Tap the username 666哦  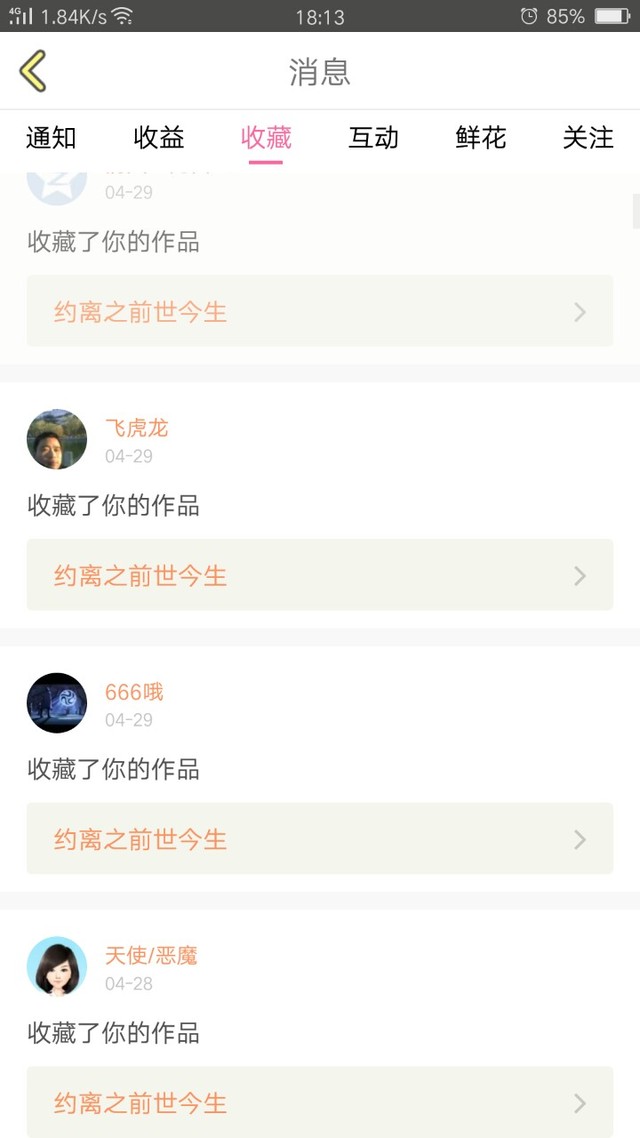coord(134,692)
